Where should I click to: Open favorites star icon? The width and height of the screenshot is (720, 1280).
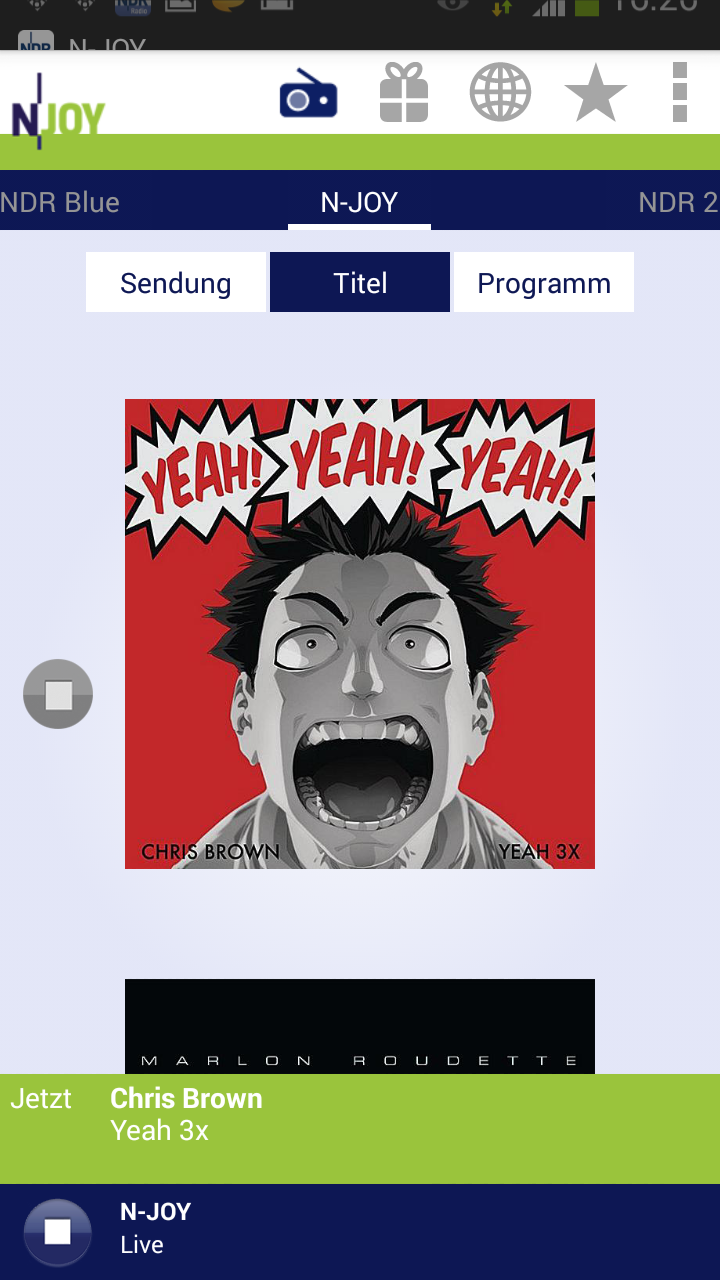(596, 93)
